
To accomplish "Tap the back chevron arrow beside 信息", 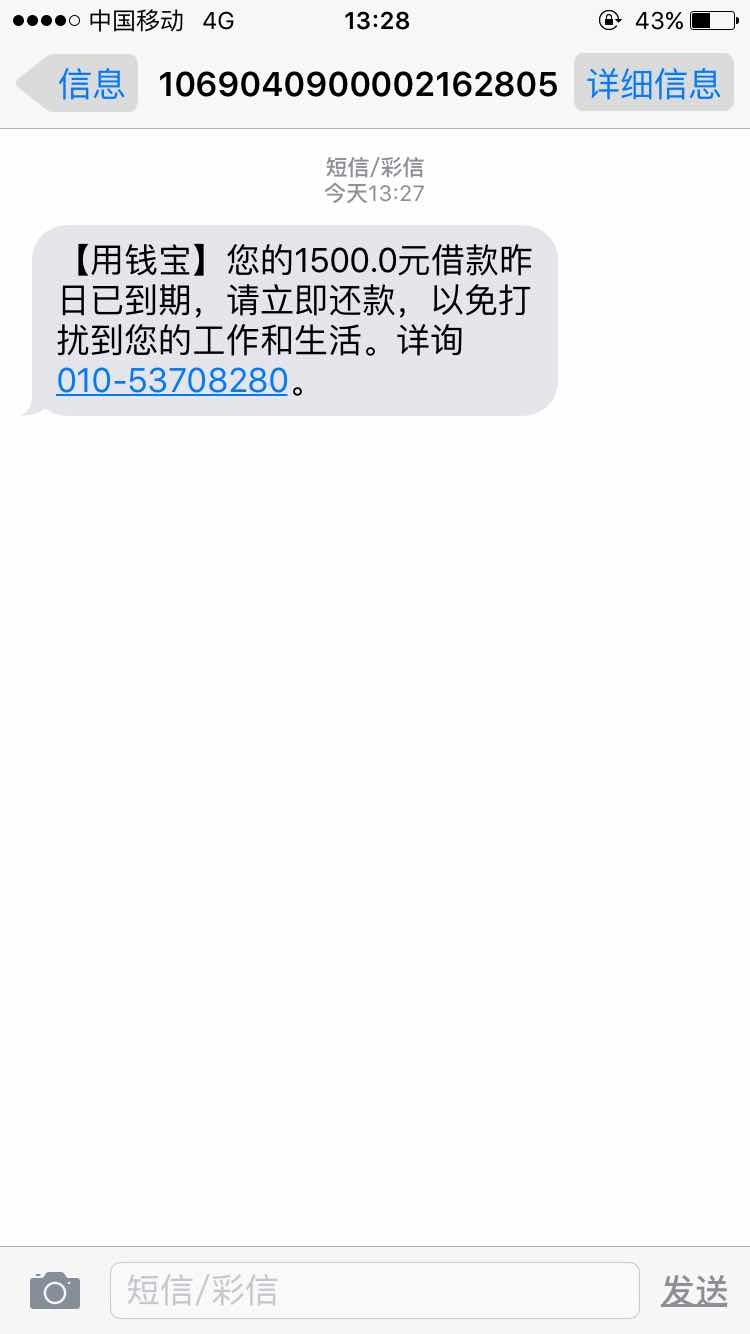I will click(x=32, y=83).
